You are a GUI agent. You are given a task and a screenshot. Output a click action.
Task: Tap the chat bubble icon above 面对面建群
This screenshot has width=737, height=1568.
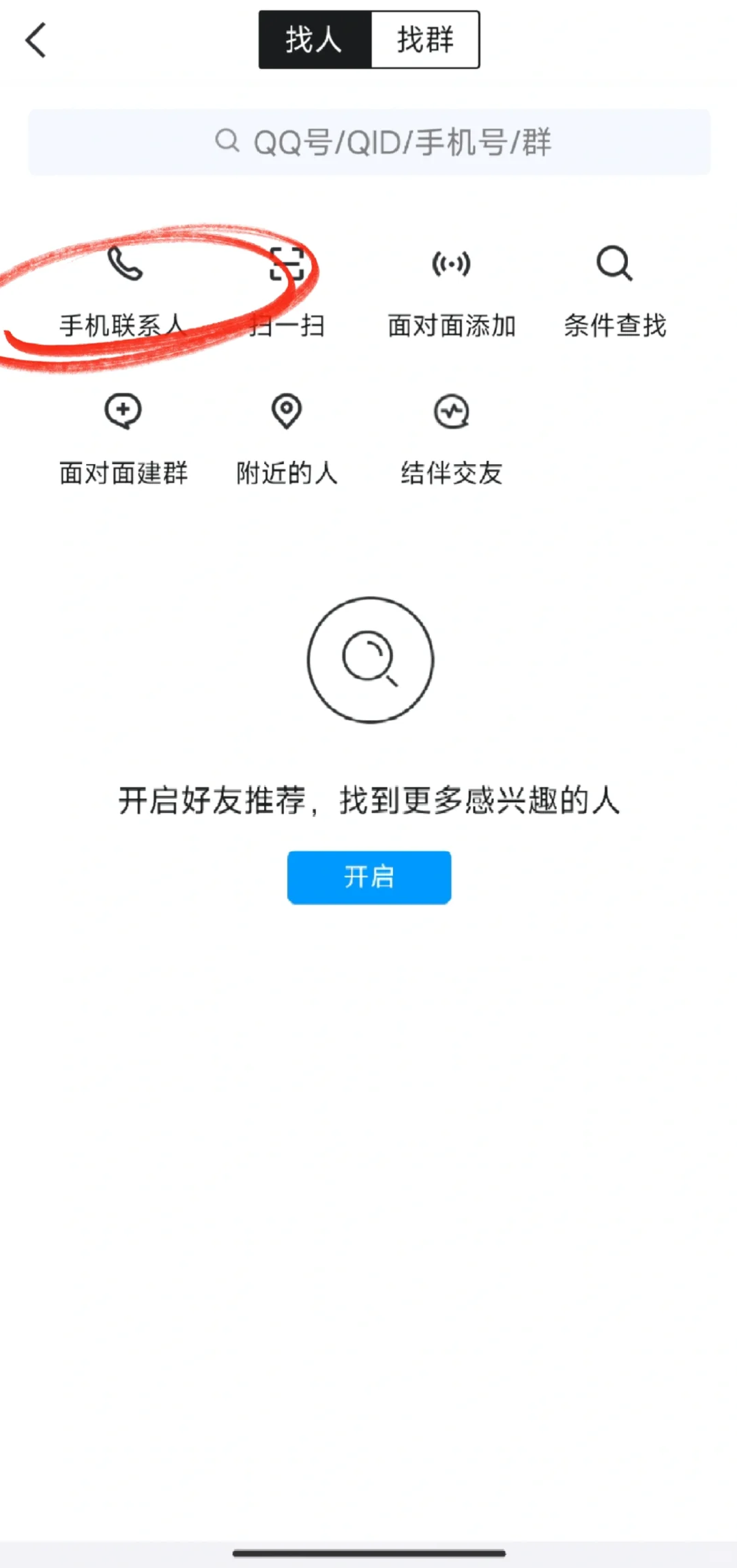(x=123, y=412)
